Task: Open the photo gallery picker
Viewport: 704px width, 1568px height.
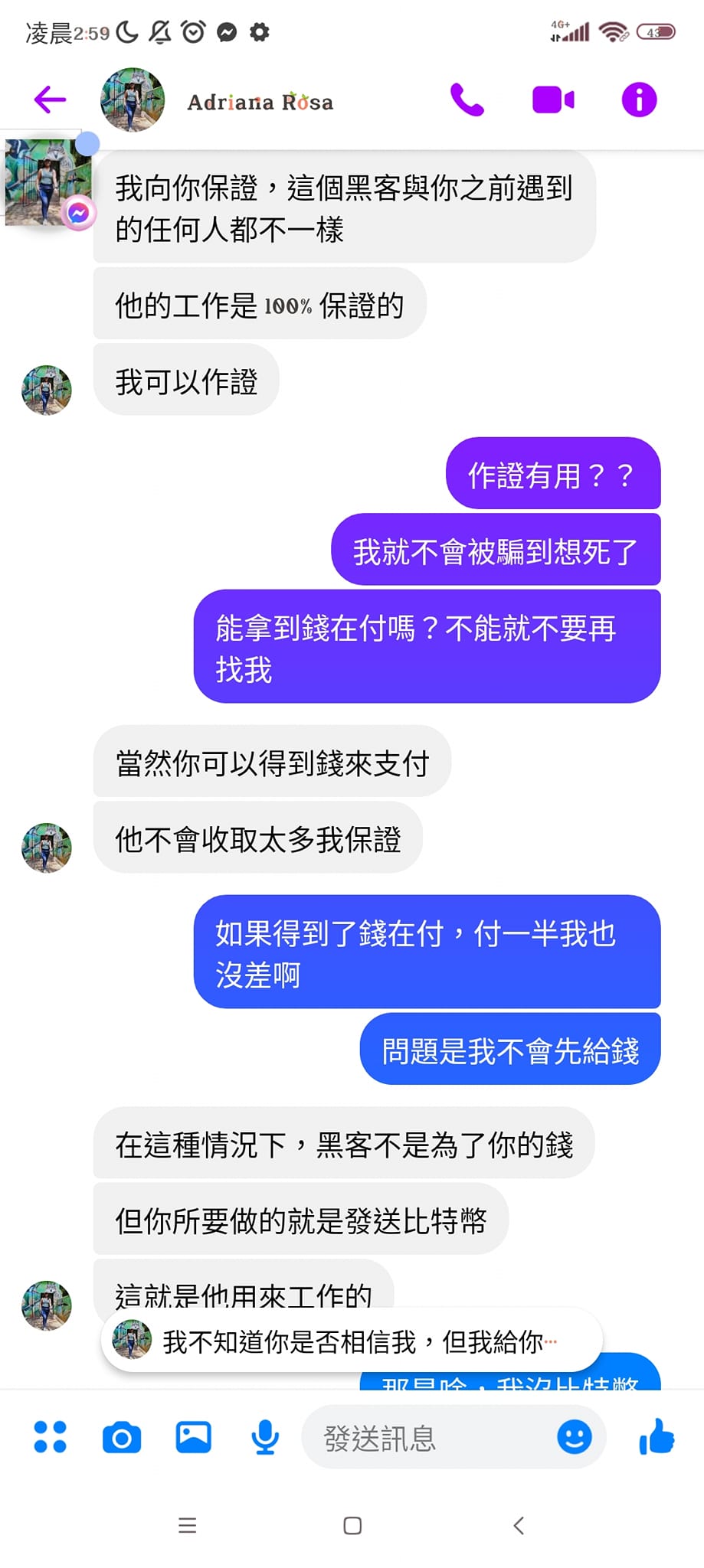Action: click(193, 1437)
